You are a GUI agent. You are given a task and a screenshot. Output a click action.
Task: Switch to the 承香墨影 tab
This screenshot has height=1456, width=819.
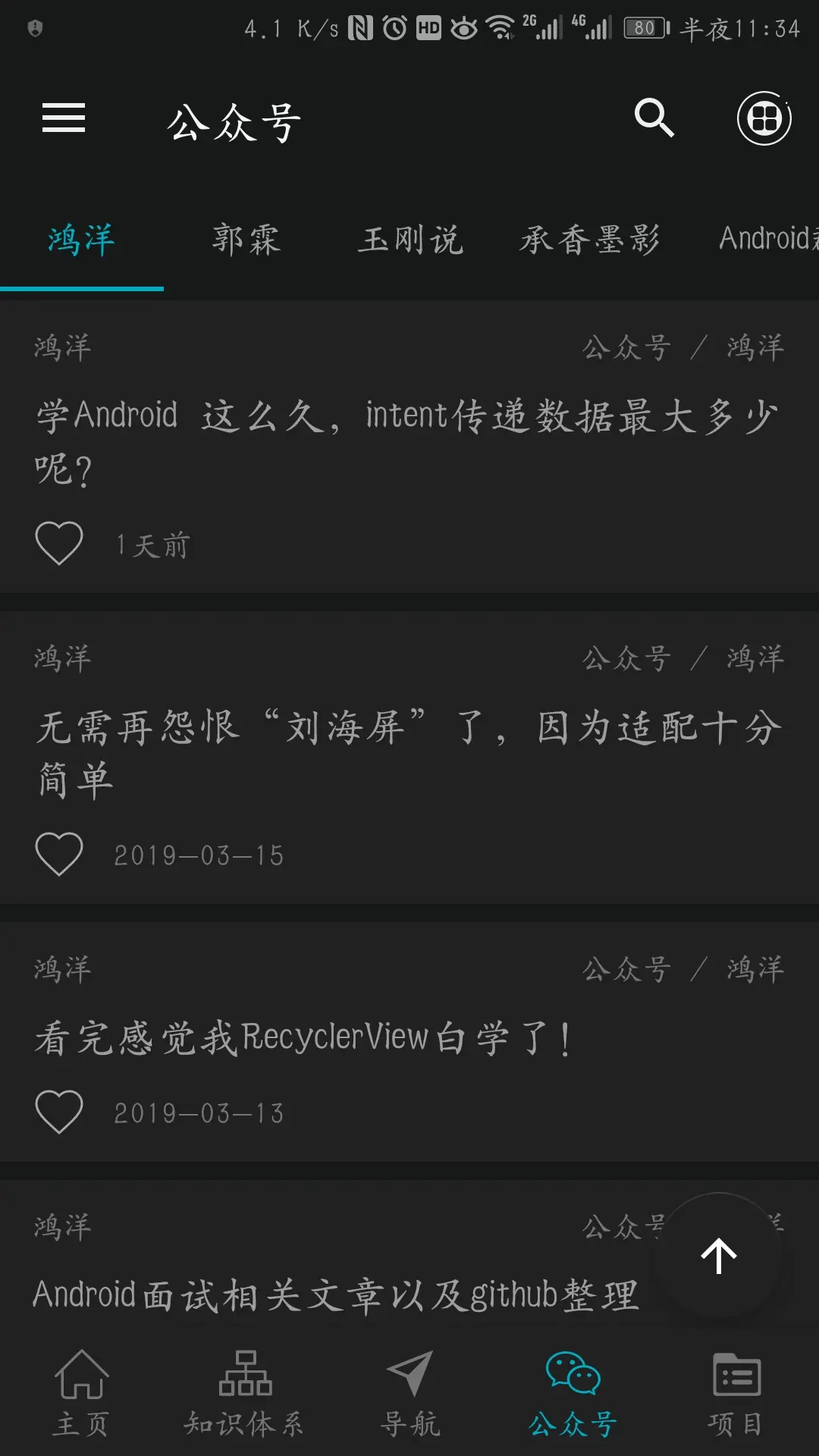[589, 240]
